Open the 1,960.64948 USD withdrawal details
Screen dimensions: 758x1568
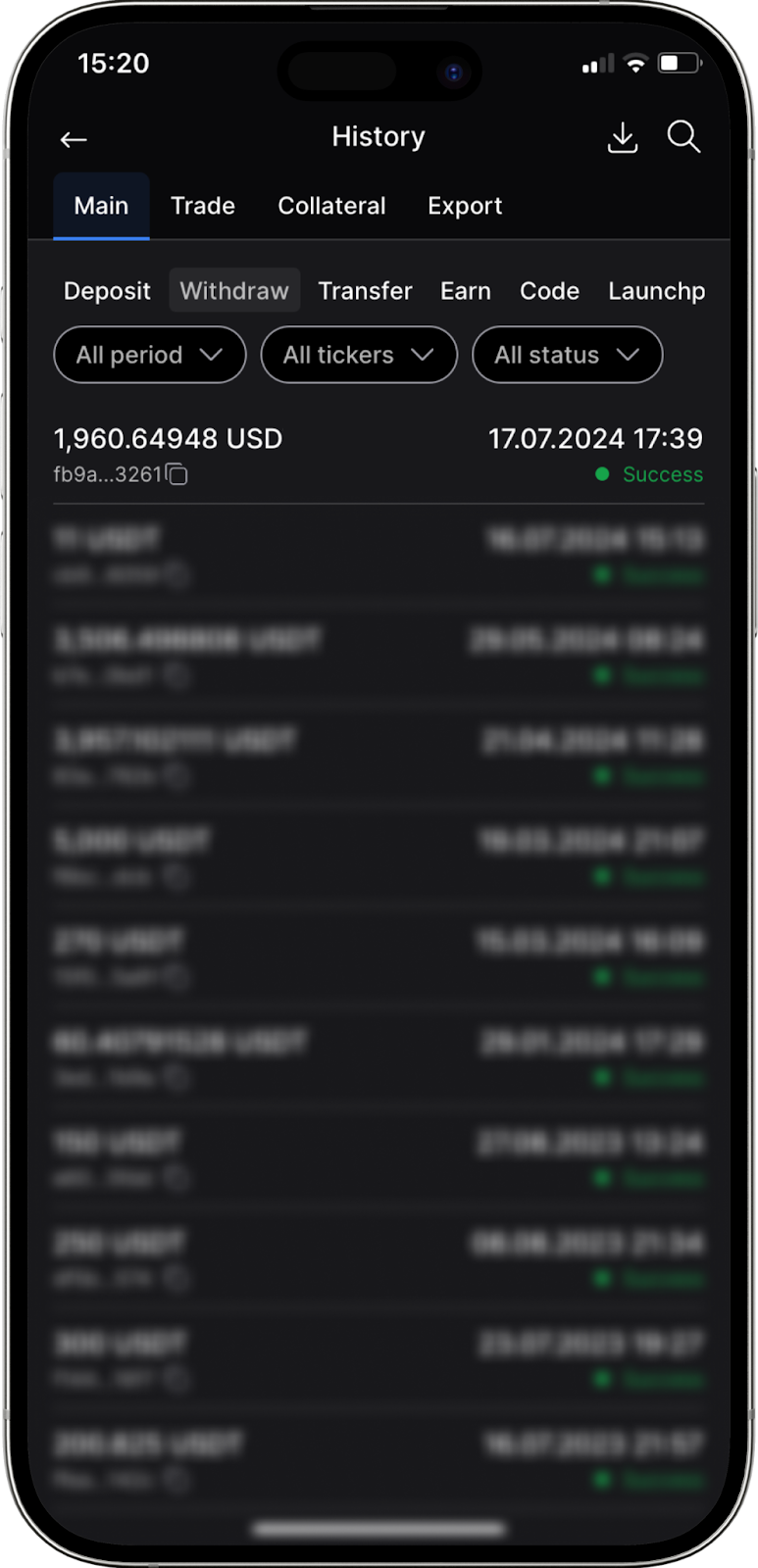378,439
